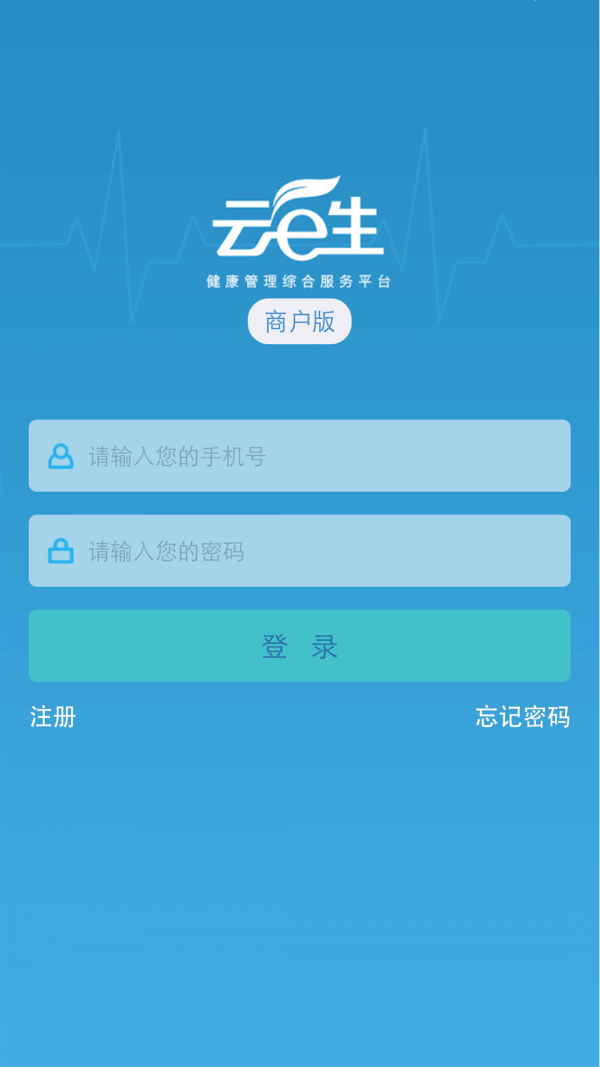Tap the 登录 login button
The width and height of the screenshot is (600, 1067).
pos(300,646)
